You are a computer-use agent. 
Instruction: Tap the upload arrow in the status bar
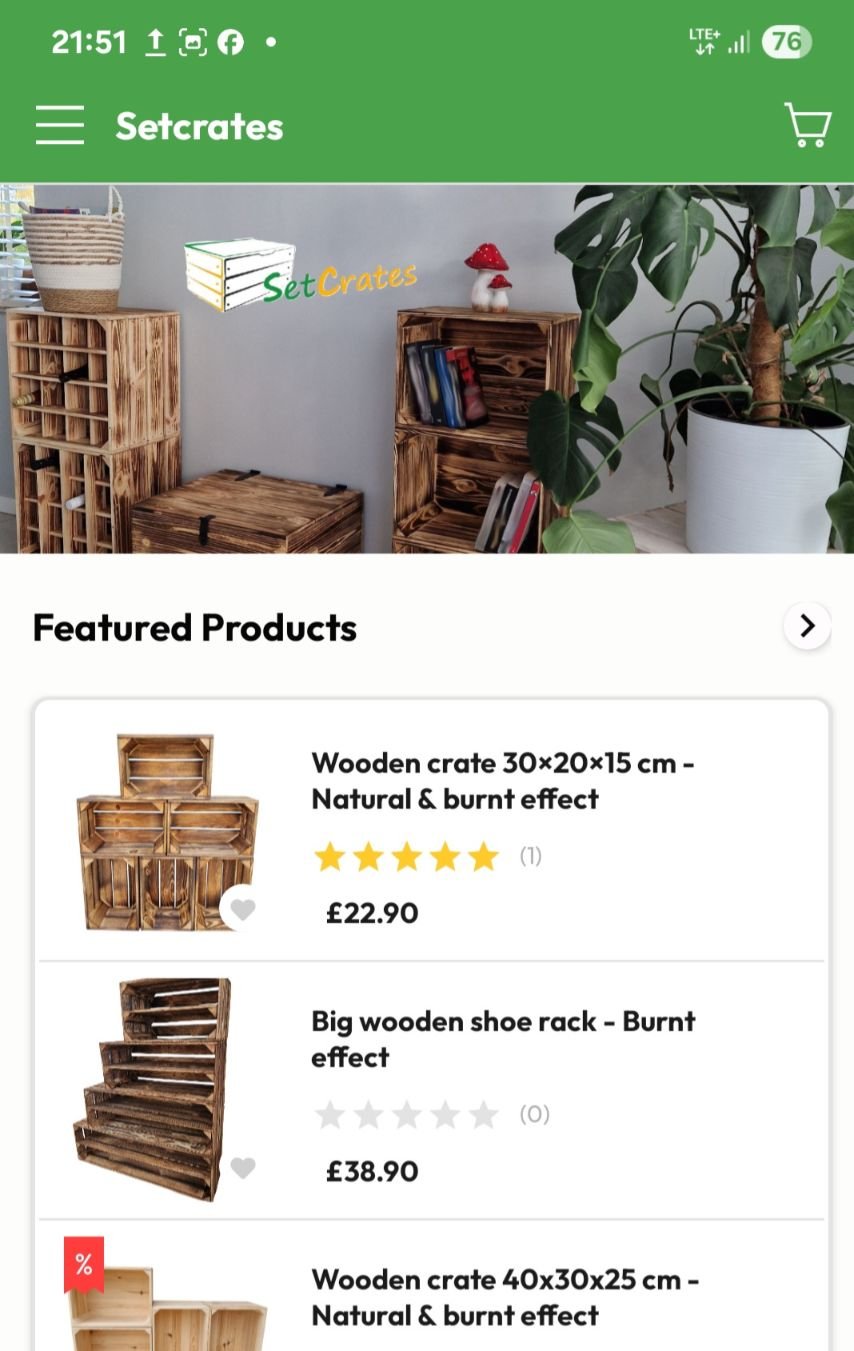[156, 42]
